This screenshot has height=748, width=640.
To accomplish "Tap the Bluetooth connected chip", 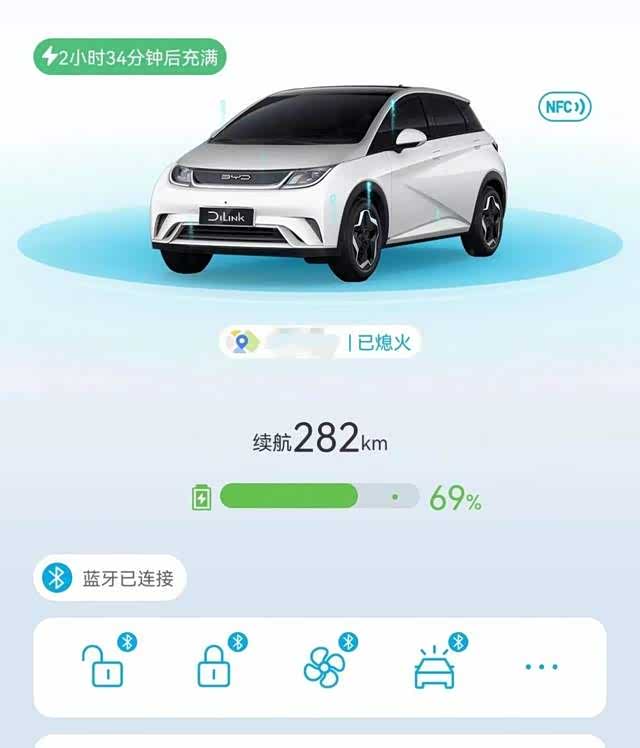I will click(x=109, y=578).
